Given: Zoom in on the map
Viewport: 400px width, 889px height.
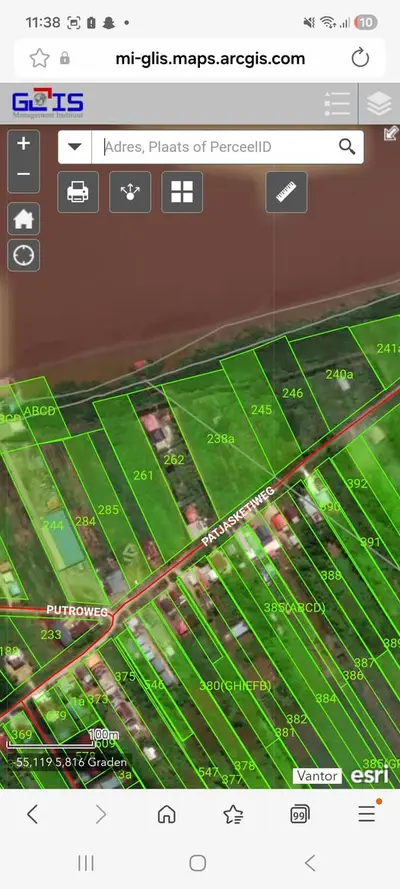Looking at the screenshot, I should (23, 144).
